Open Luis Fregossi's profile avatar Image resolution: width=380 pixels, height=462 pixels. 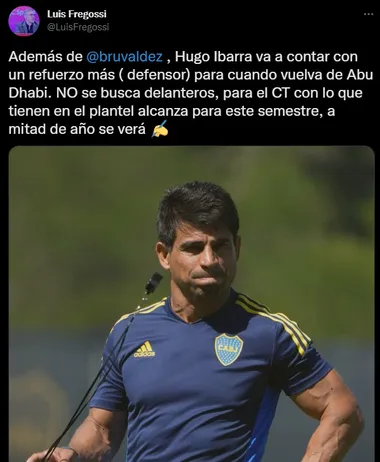[x=24, y=21]
